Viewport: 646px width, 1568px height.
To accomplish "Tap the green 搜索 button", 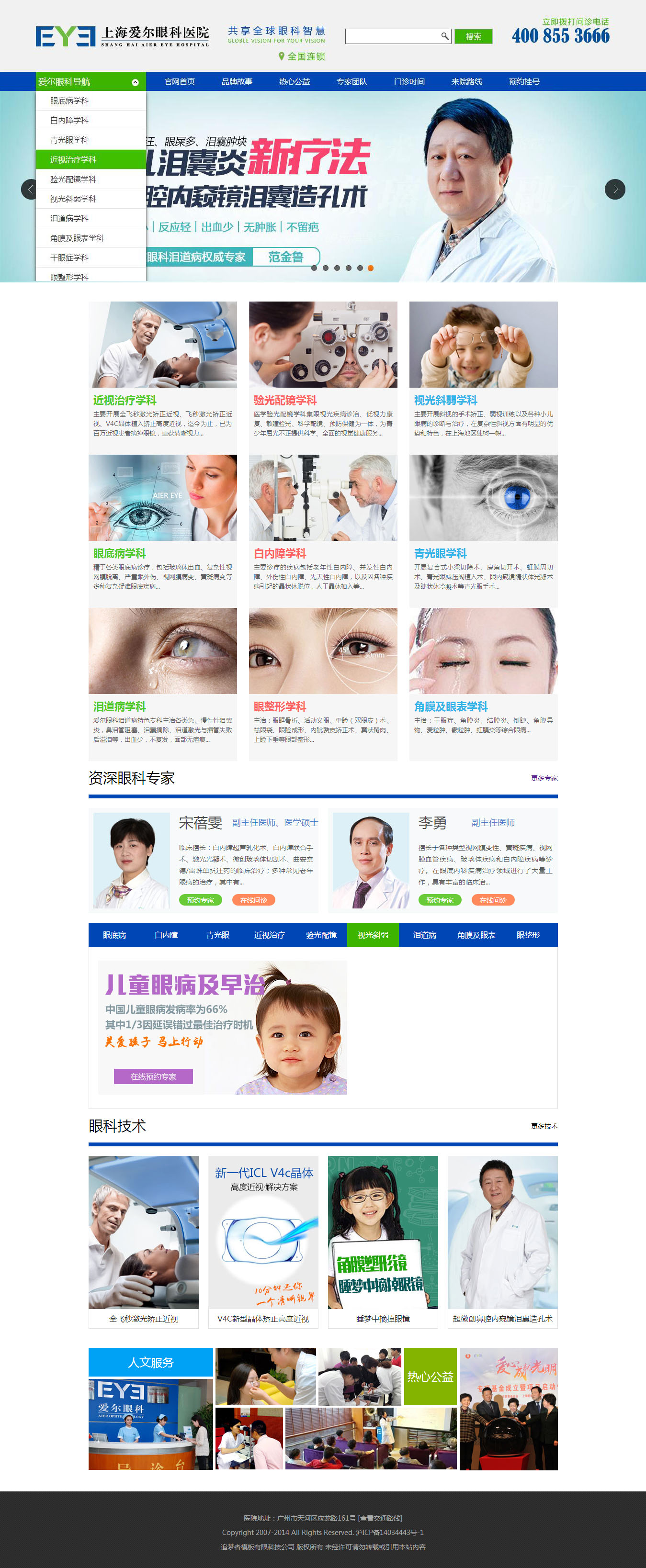I will tap(473, 36).
